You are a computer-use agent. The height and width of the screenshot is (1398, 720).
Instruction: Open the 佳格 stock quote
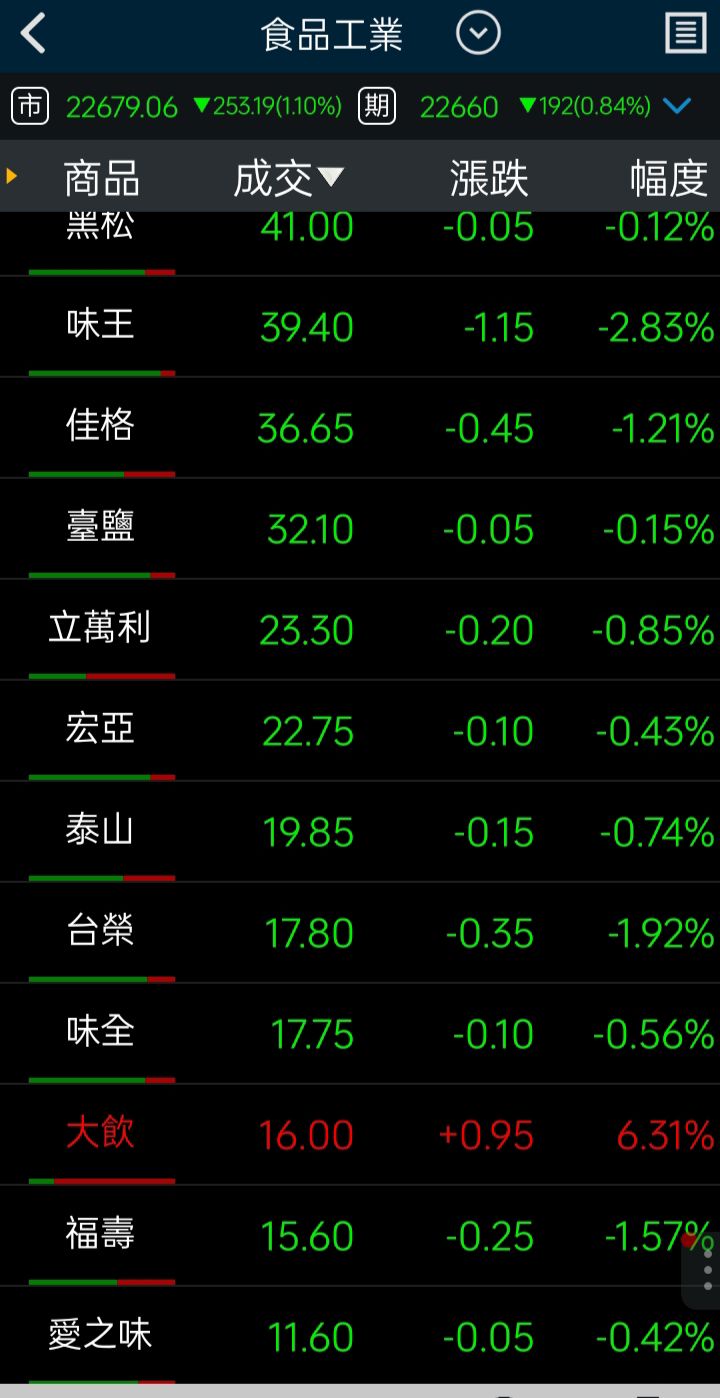(x=100, y=427)
